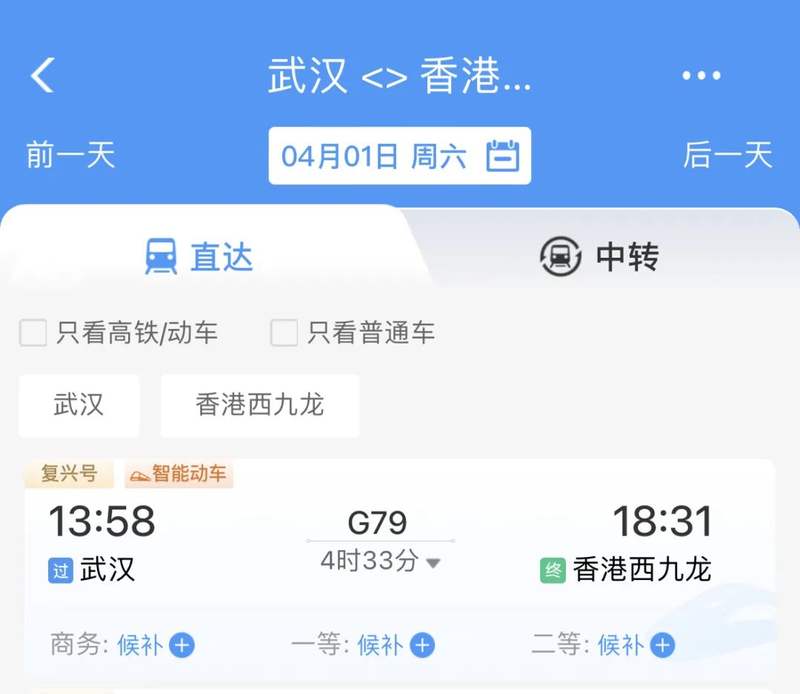This screenshot has width=800, height=694.
Task: Switch to the 直达 direct trains tab
Action: (200, 257)
